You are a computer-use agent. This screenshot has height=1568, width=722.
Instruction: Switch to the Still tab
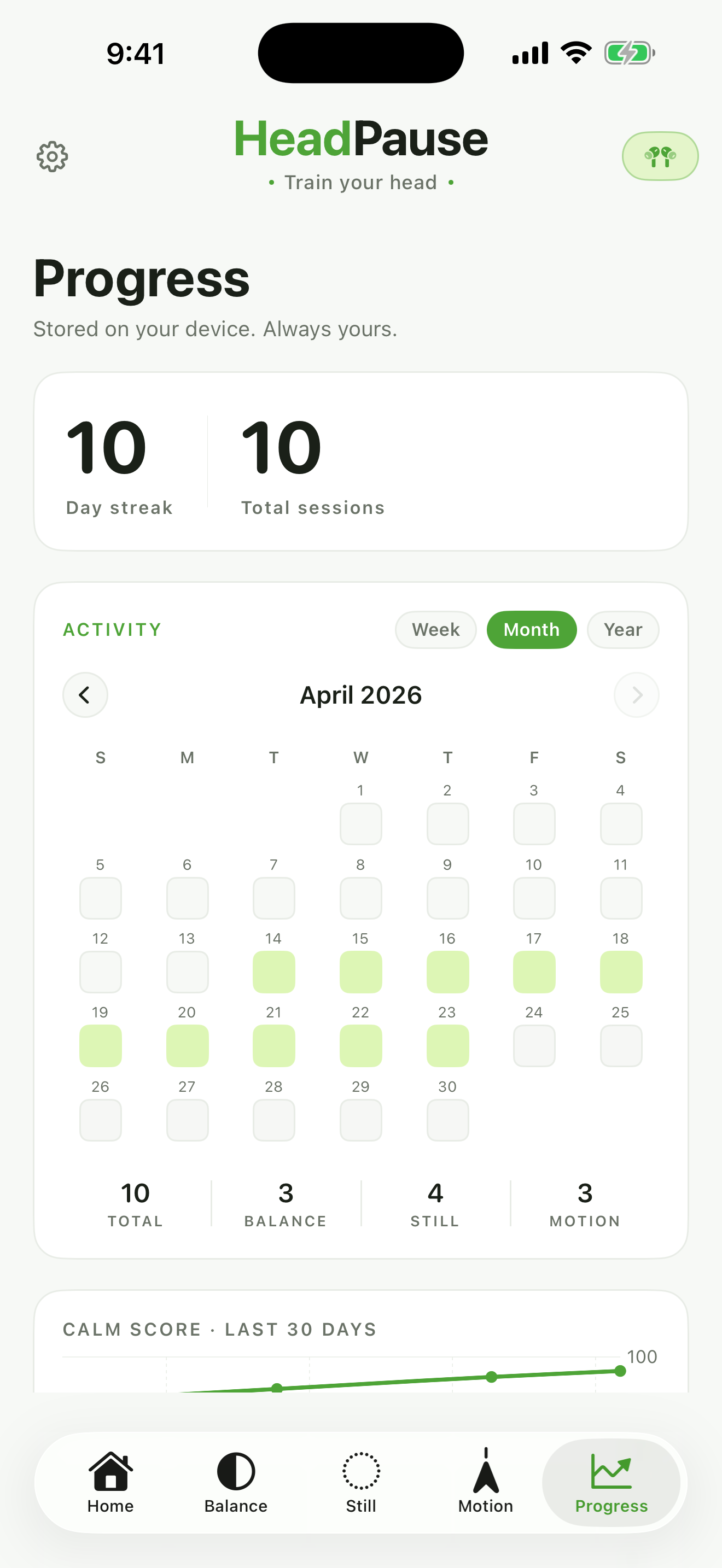361,1482
